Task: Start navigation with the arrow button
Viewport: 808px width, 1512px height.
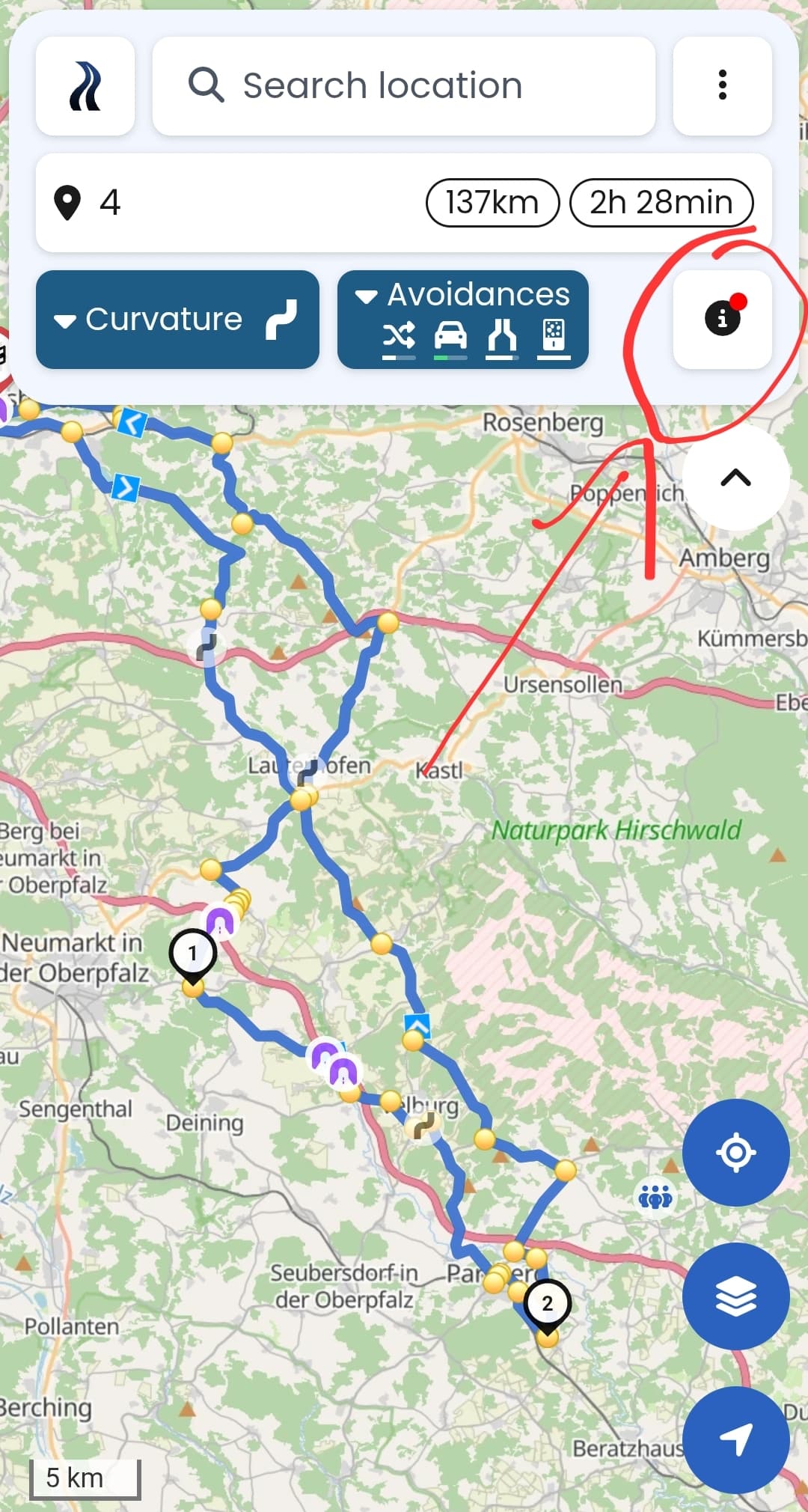Action: click(x=736, y=1439)
